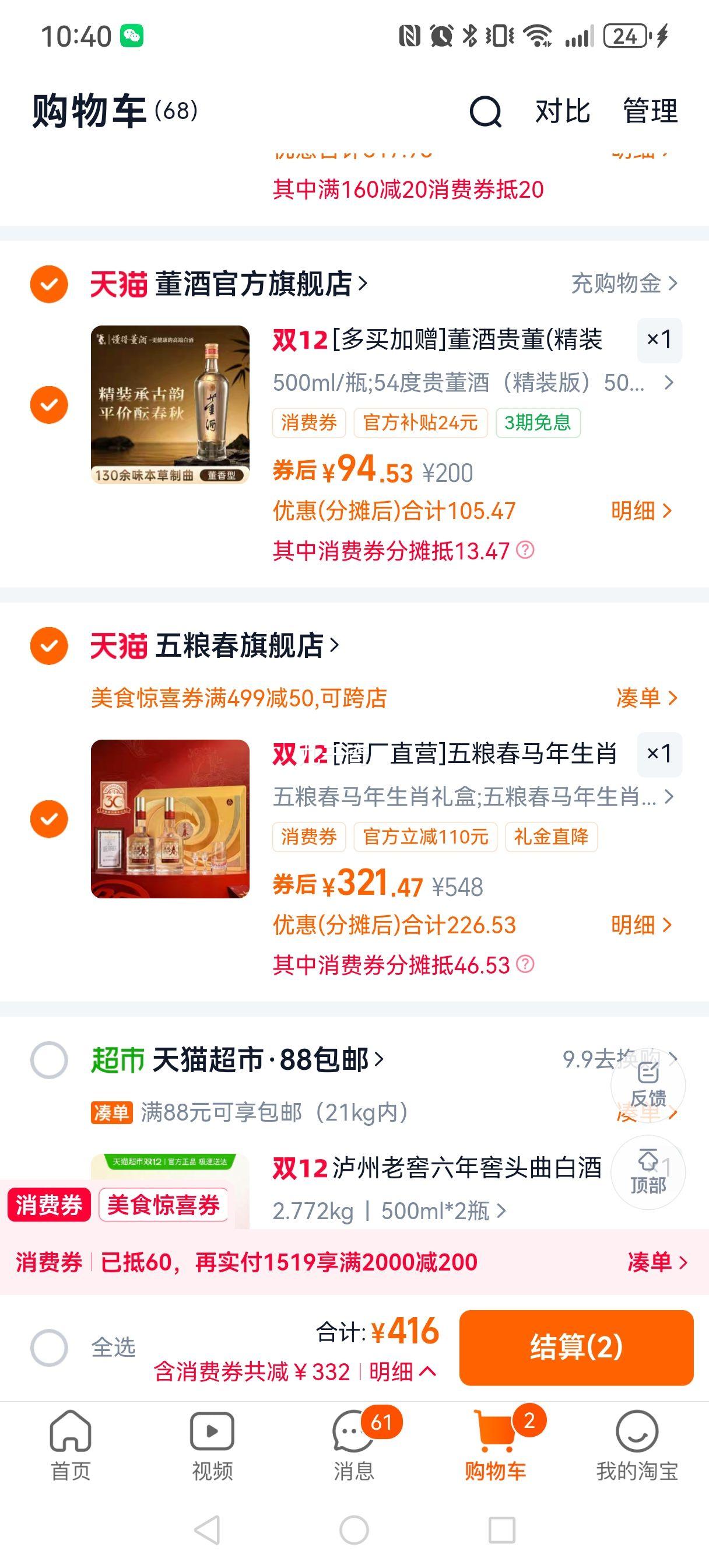Open the cart search icon
709x1568 pixels.
tap(485, 111)
